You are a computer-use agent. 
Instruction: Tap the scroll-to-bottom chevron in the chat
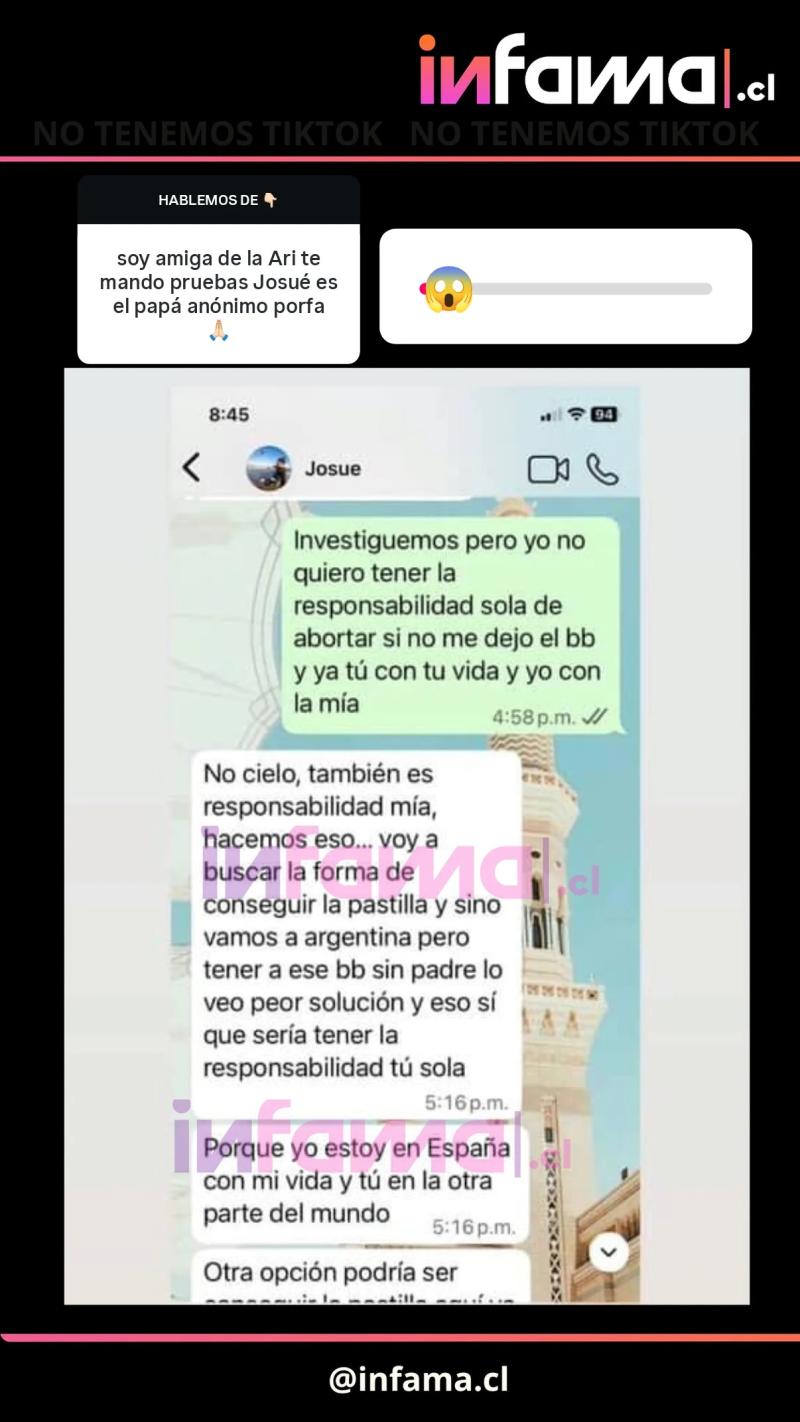coord(607,1251)
